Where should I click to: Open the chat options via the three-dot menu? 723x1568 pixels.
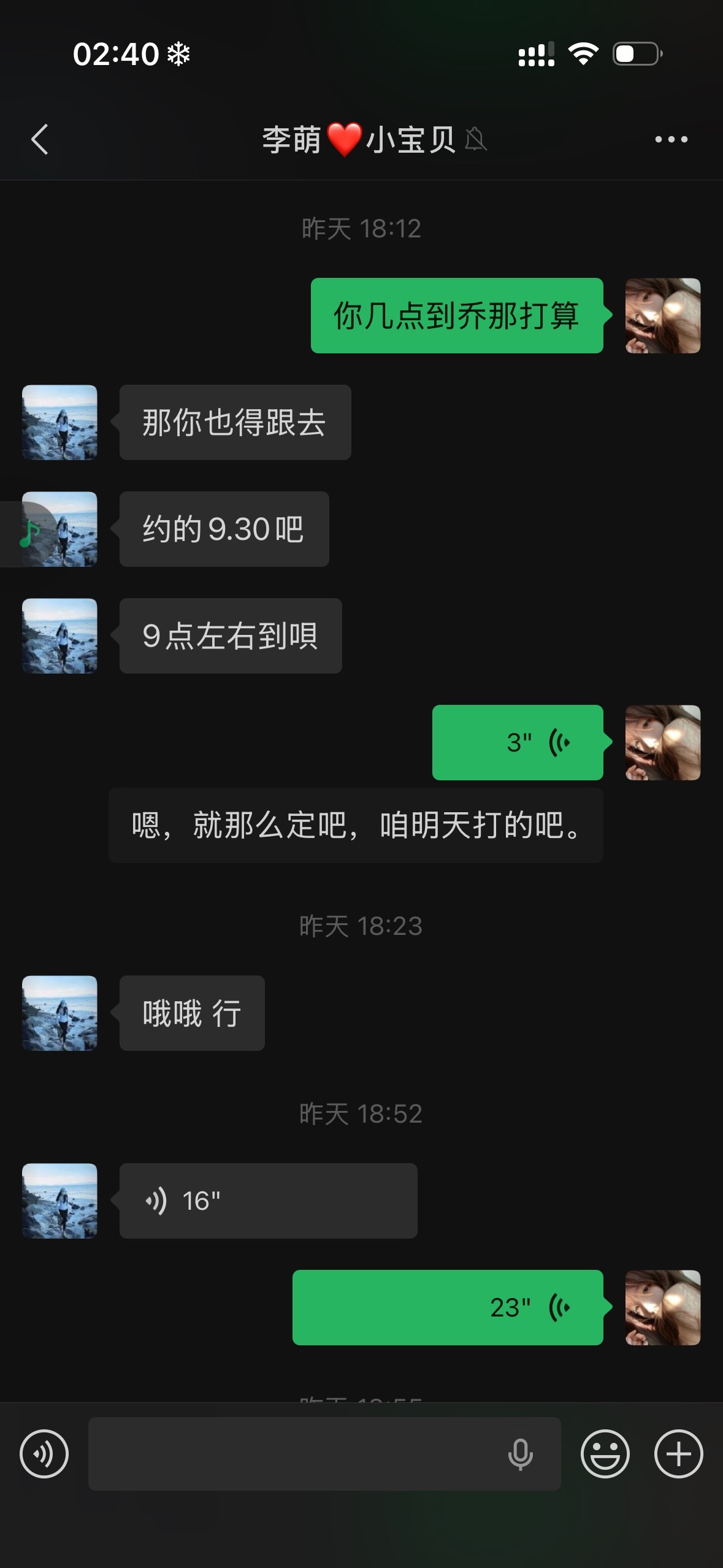[671, 140]
